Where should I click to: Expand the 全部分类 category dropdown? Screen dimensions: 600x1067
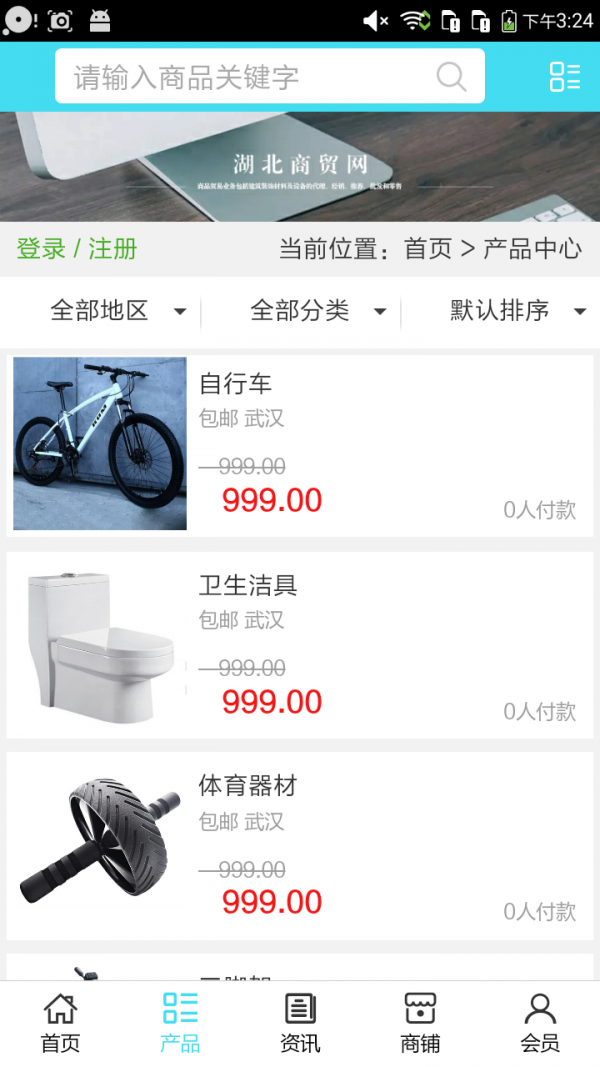pyautogui.click(x=317, y=311)
